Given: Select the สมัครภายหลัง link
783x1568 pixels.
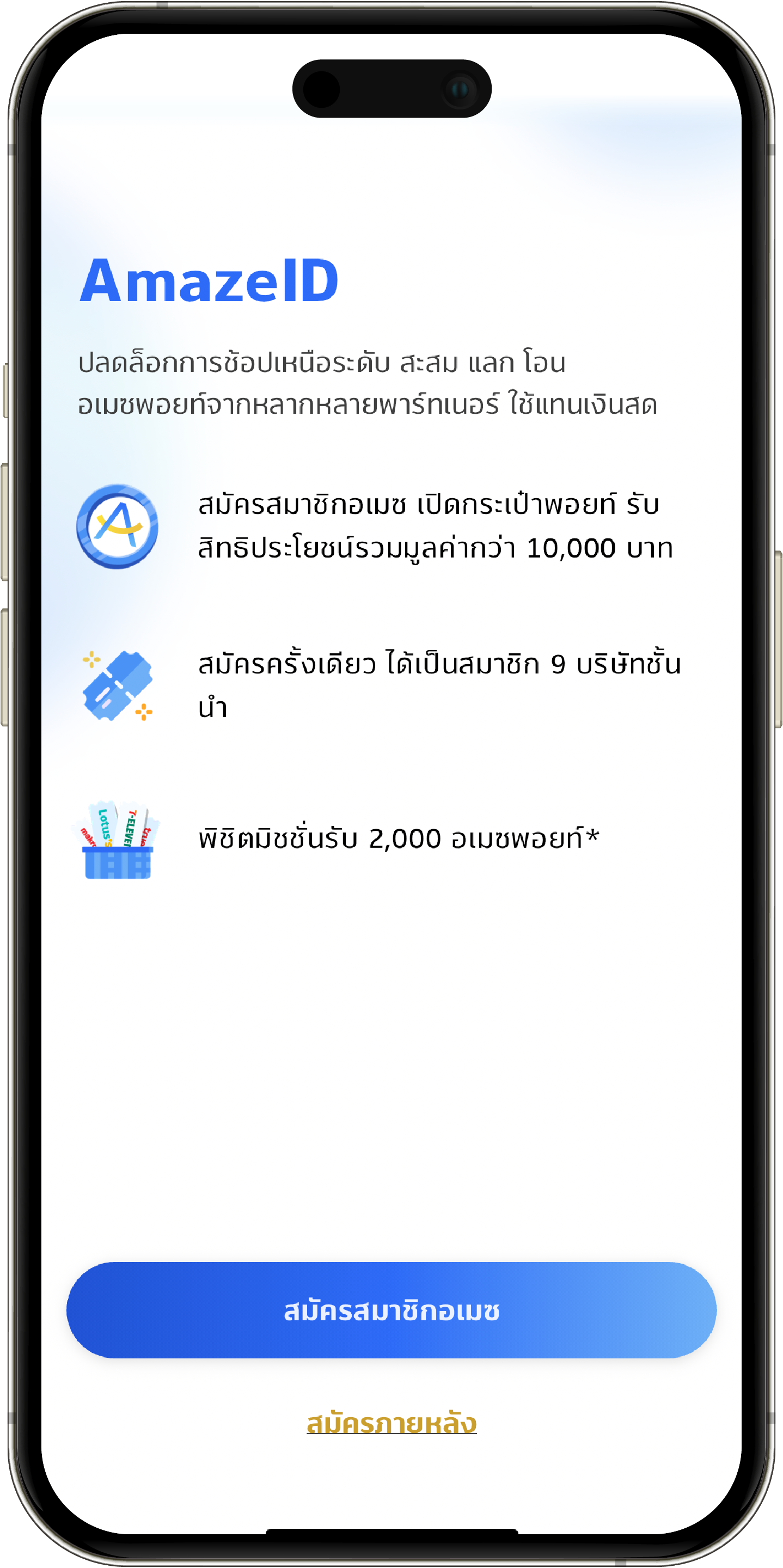Looking at the screenshot, I should coord(391,1424).
